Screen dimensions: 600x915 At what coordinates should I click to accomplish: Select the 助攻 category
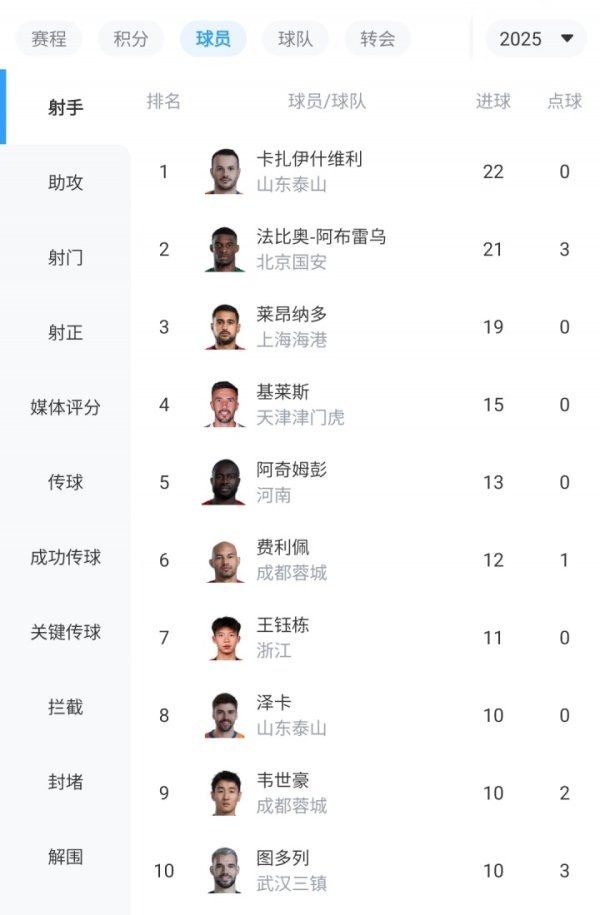(65, 183)
